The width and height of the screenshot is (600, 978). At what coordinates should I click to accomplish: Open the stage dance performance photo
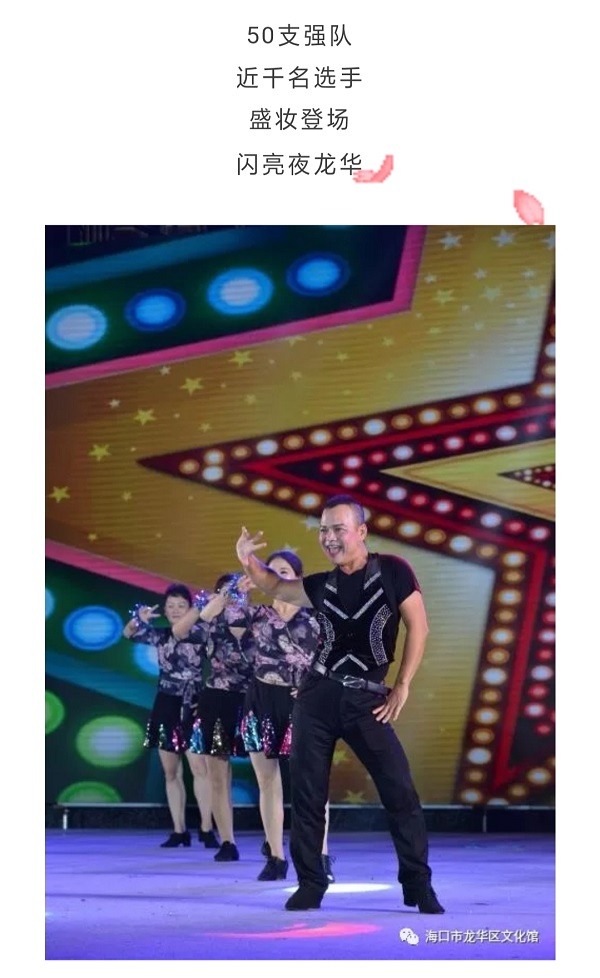point(300,590)
